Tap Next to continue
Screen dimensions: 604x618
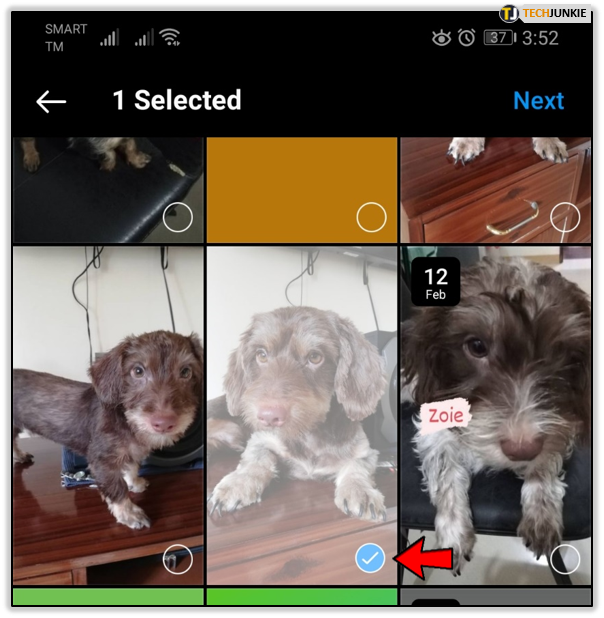pyautogui.click(x=538, y=101)
